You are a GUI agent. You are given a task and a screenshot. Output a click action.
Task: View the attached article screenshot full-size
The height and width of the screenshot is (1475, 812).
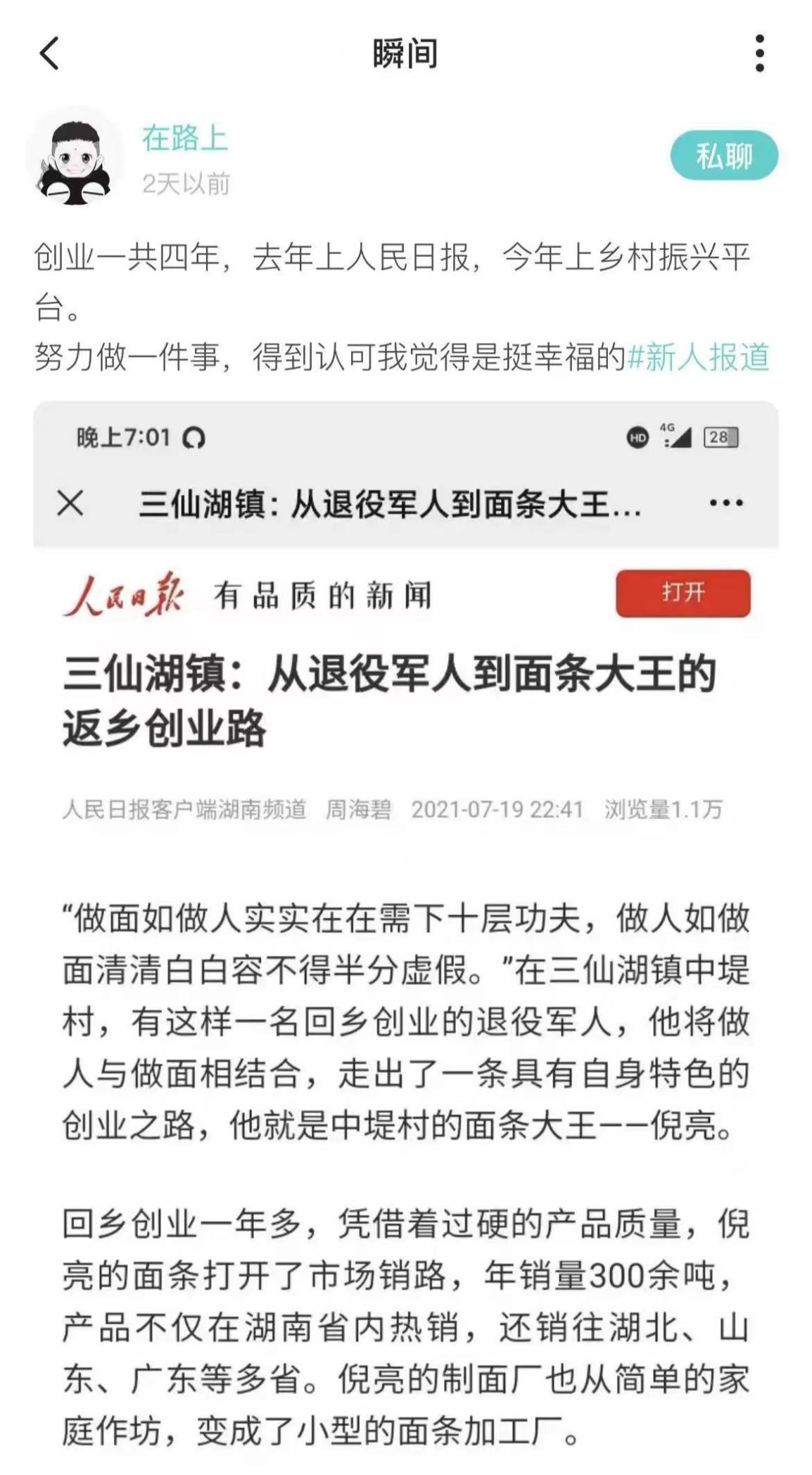pyautogui.click(x=405, y=915)
